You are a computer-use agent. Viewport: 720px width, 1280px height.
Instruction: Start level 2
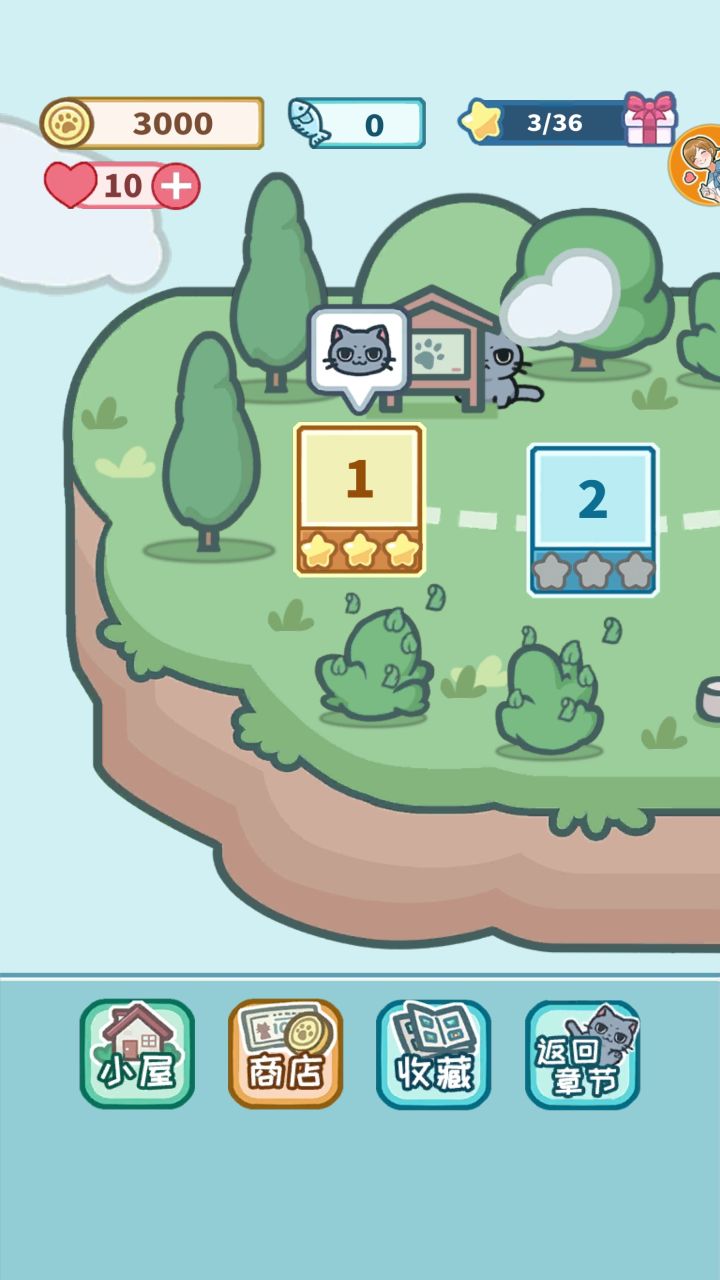593,519
